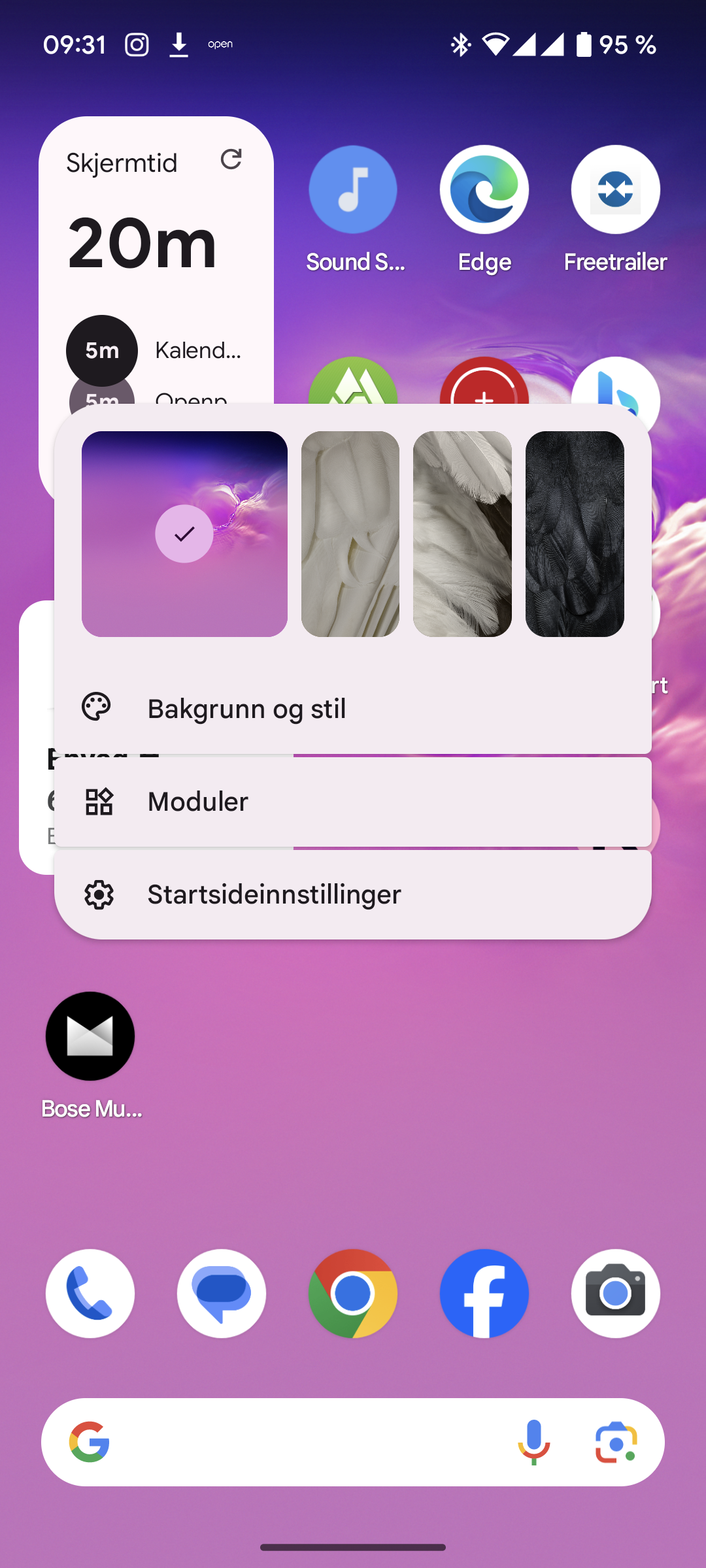Viewport: 706px width, 1568px height.
Task: Open Facebook from the dock
Action: click(484, 1294)
